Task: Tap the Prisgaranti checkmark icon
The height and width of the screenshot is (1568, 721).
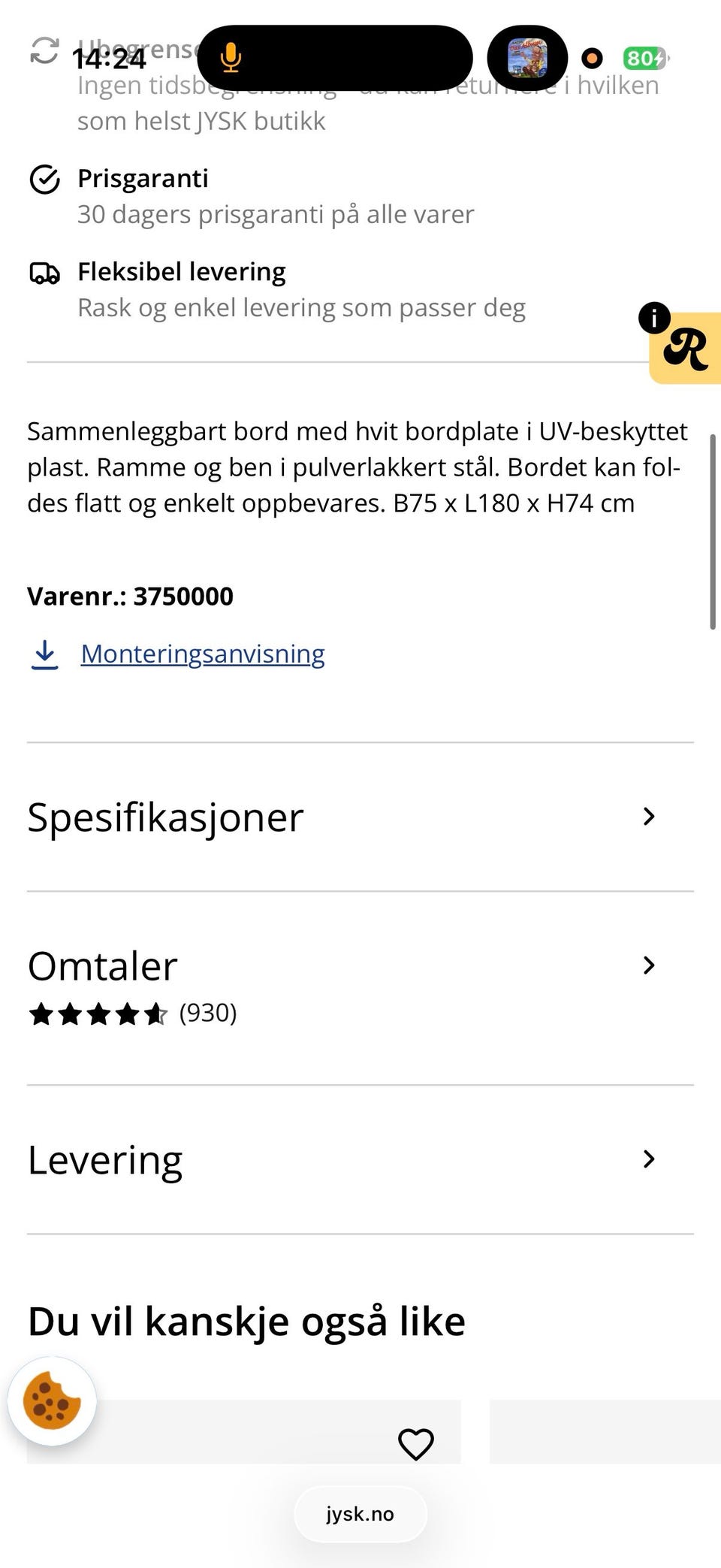Action: tap(46, 179)
